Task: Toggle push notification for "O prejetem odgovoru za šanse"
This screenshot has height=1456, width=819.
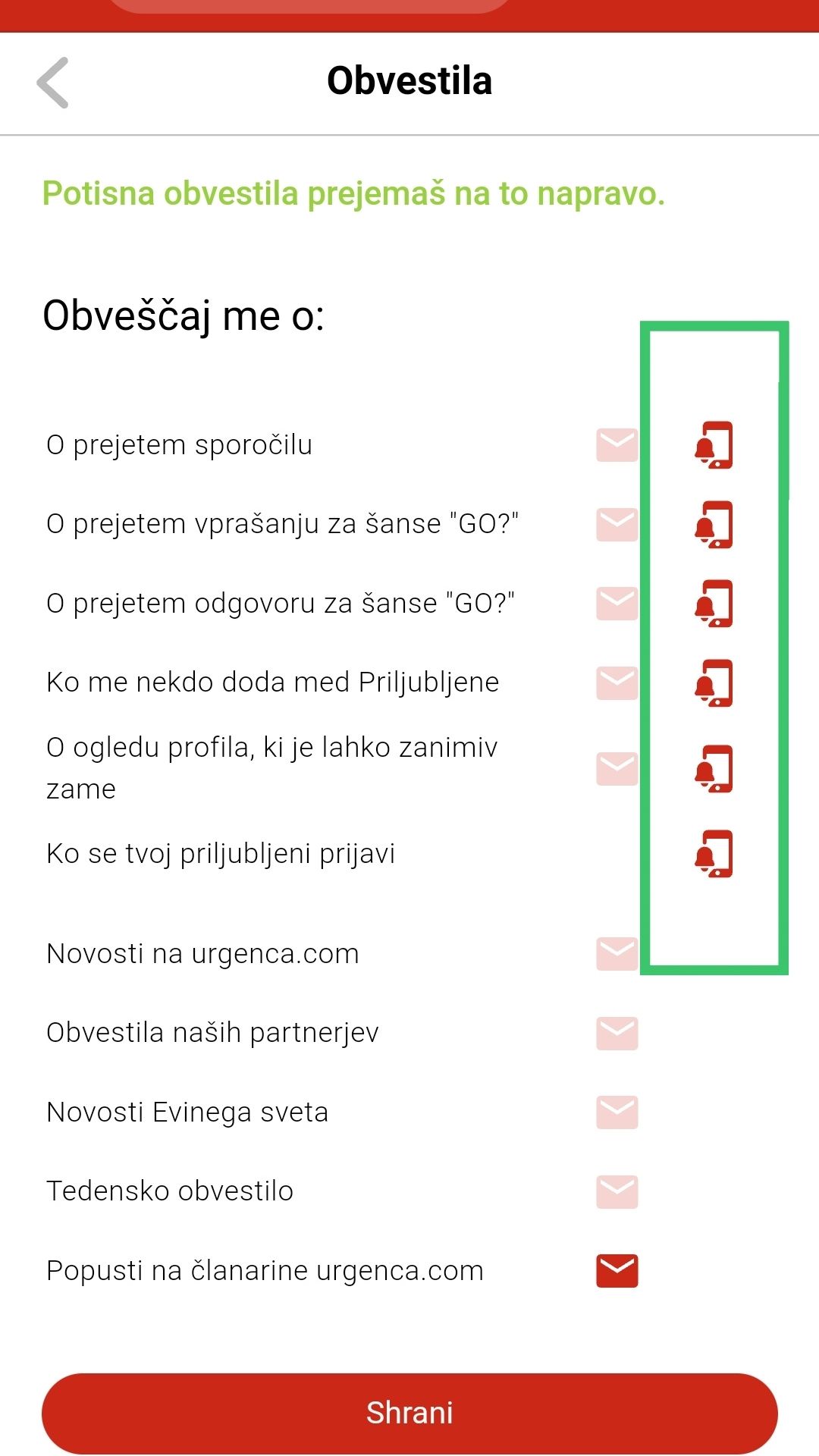Action: pos(714,604)
